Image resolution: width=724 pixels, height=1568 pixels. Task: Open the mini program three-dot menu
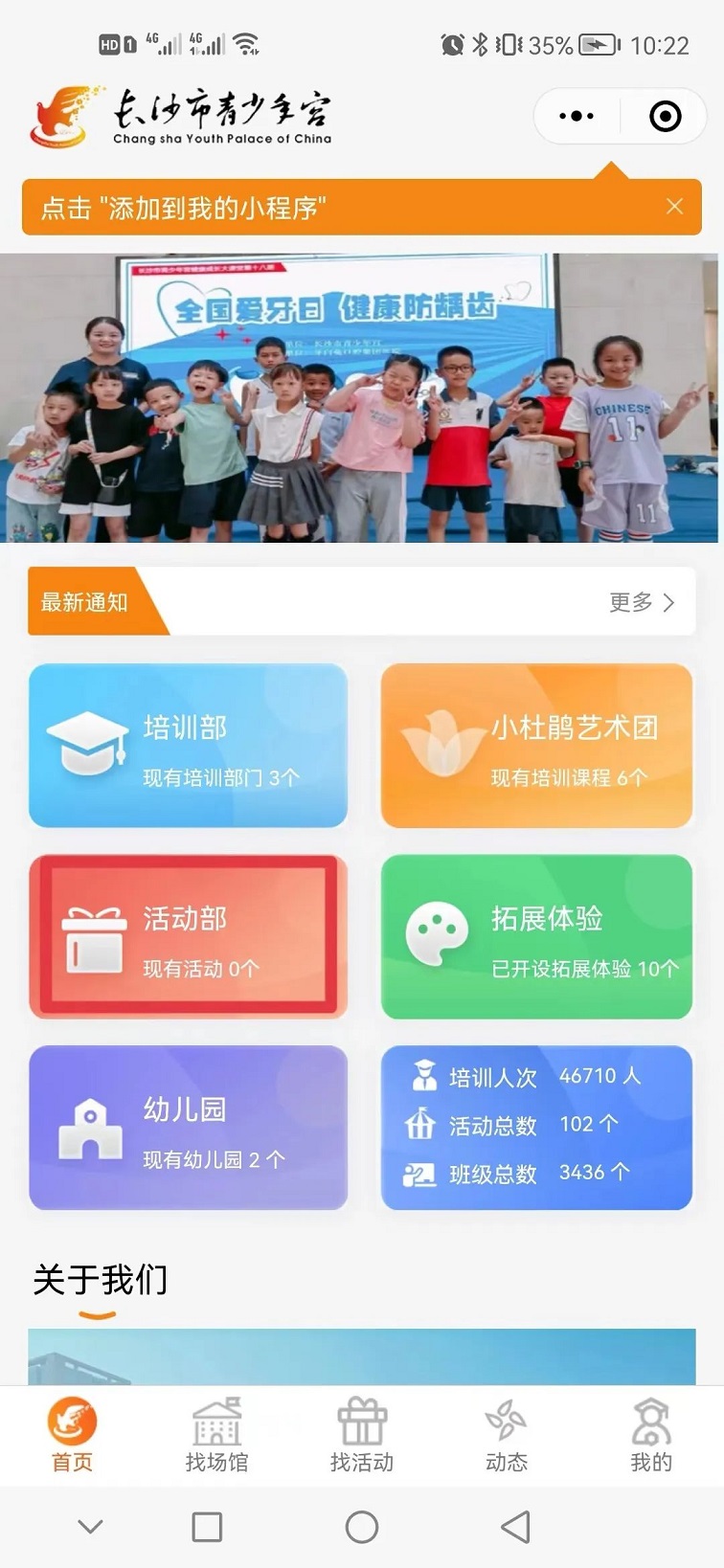point(577,116)
